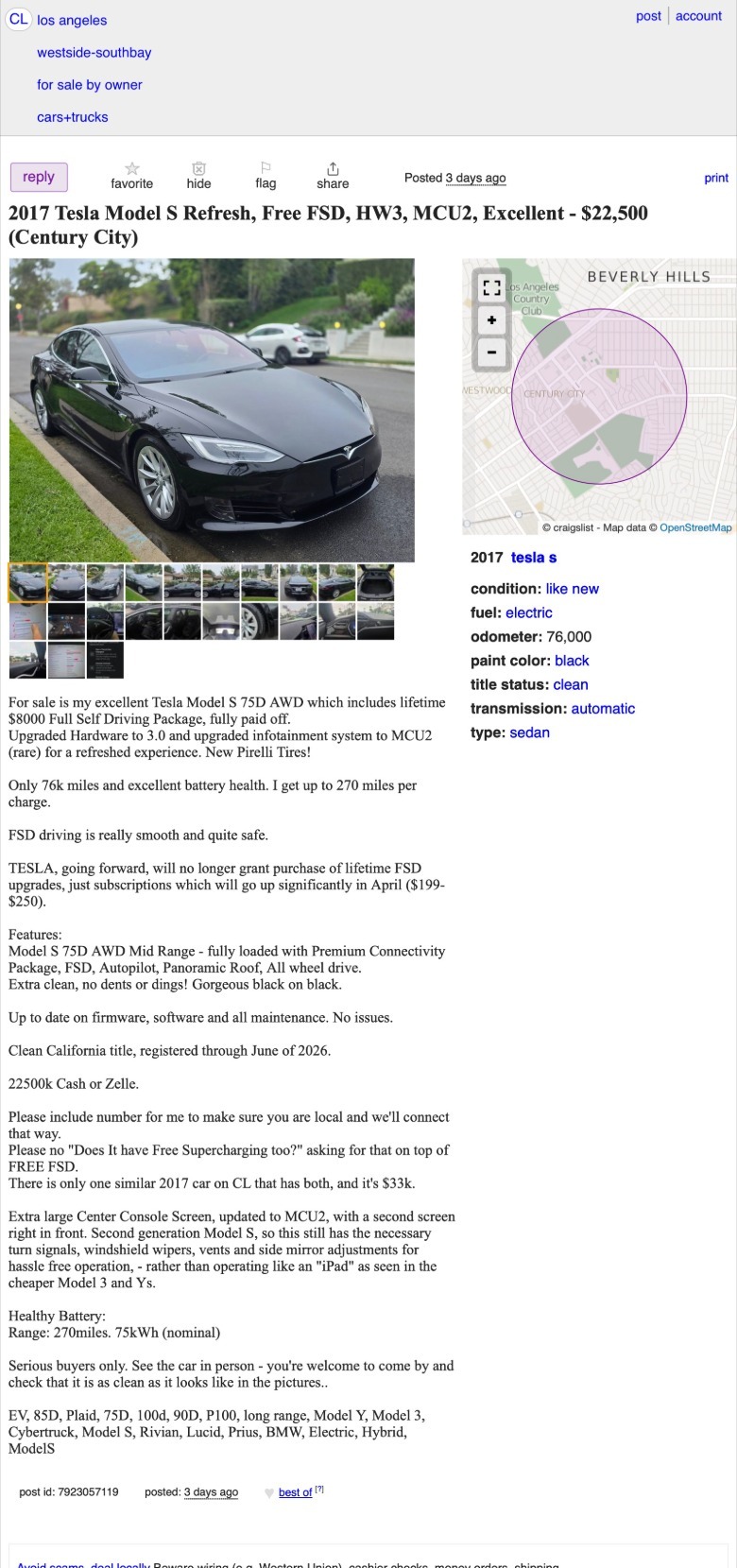
Task: Browse the cars+trucks category
Action: [x=73, y=117]
